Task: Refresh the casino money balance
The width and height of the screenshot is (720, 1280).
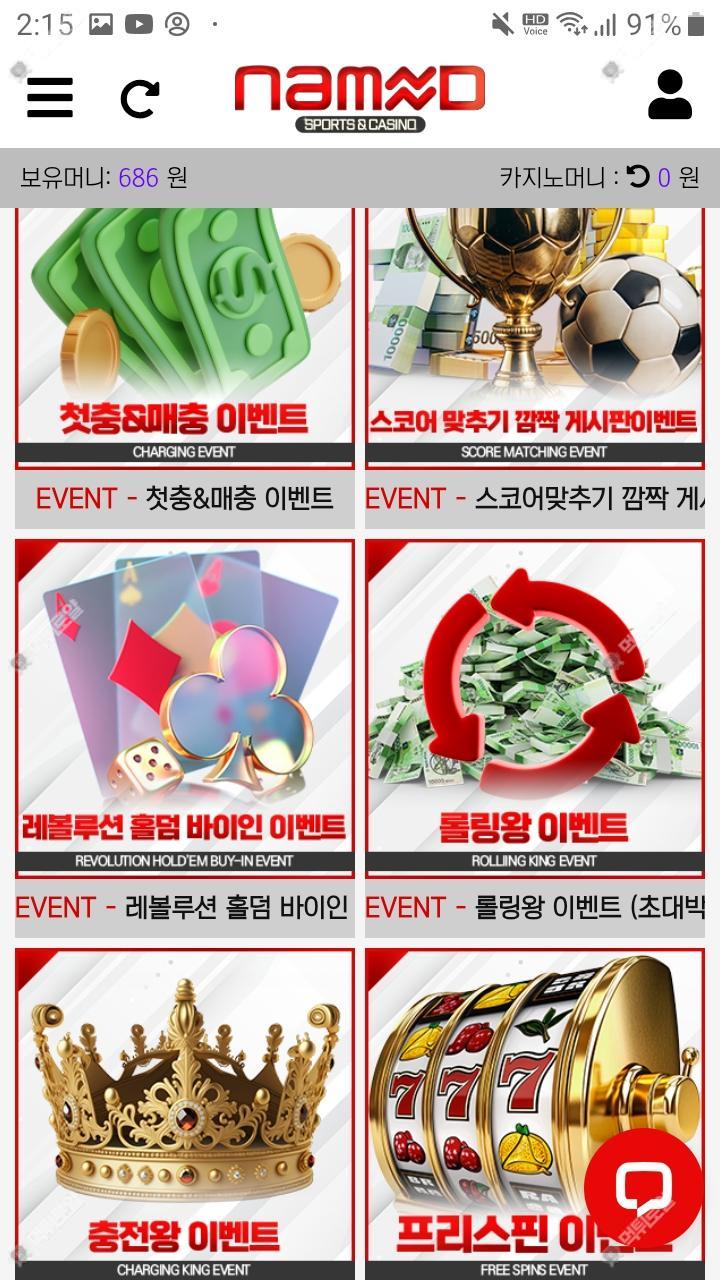Action: coord(638,177)
